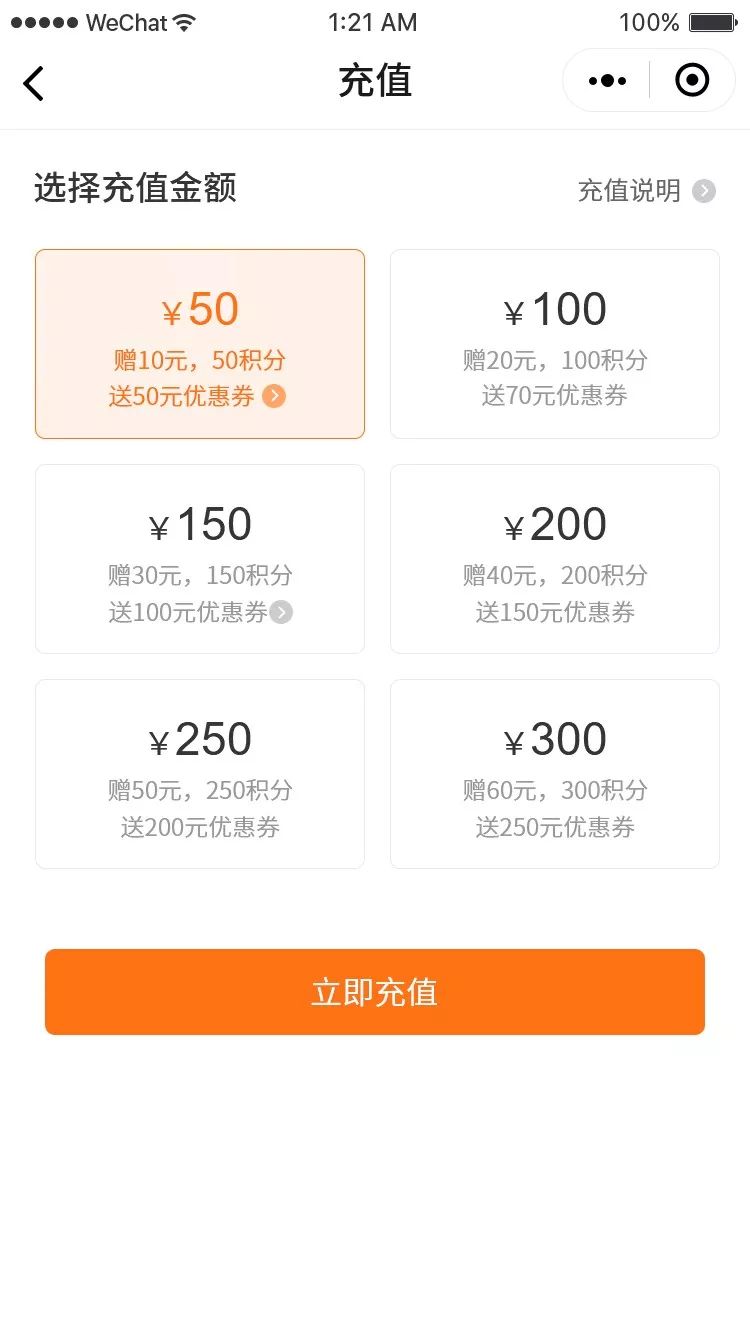Tap 立即充值 to recharge now
The height and width of the screenshot is (1334, 750).
(x=375, y=991)
